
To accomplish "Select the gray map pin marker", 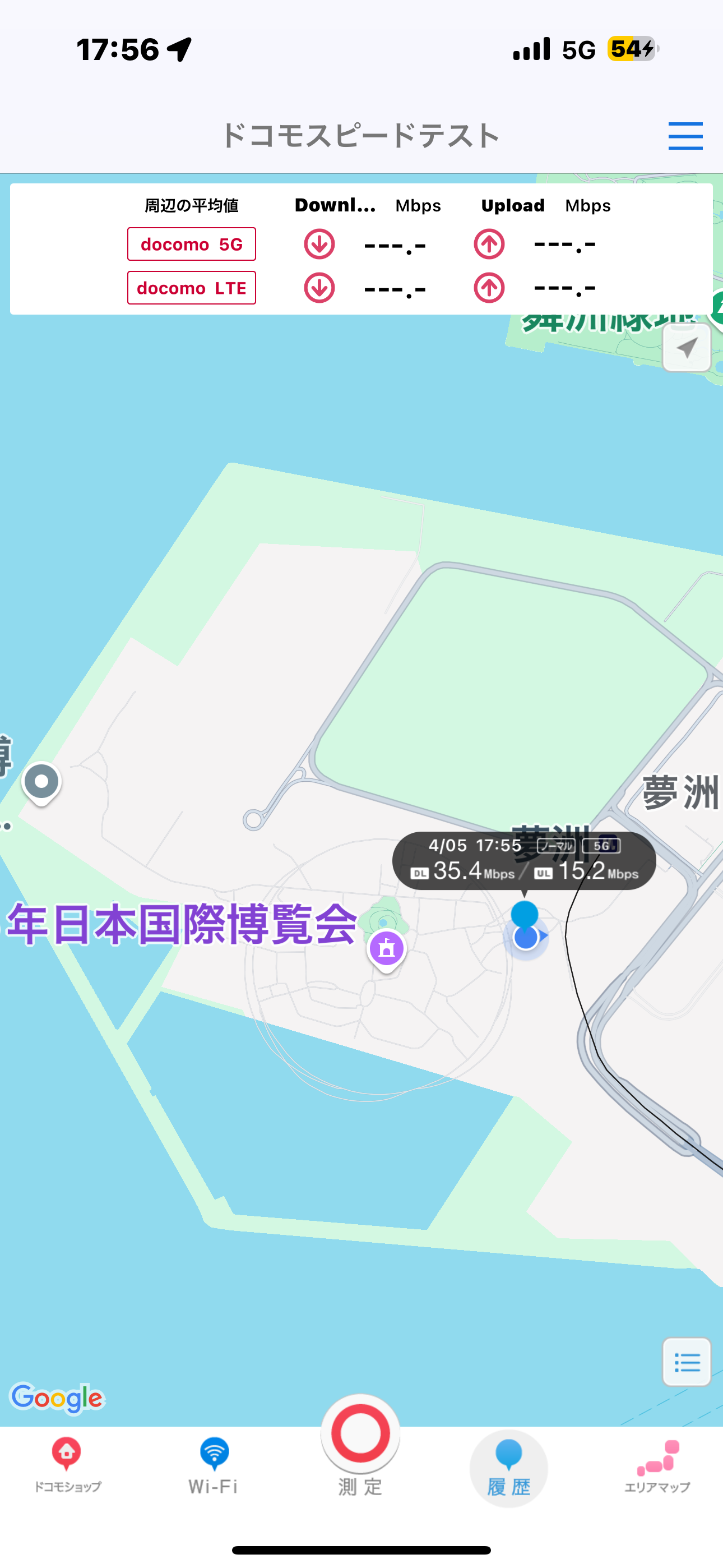I will 41,782.
